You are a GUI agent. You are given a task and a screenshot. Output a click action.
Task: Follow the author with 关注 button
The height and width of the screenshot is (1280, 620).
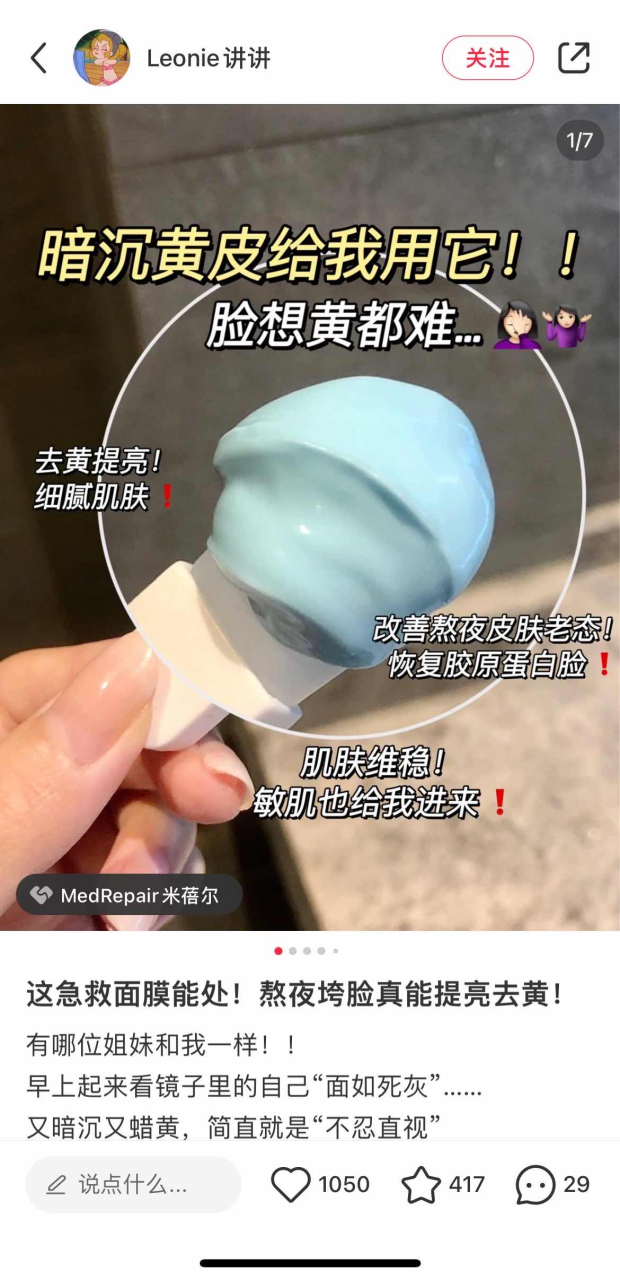click(487, 58)
